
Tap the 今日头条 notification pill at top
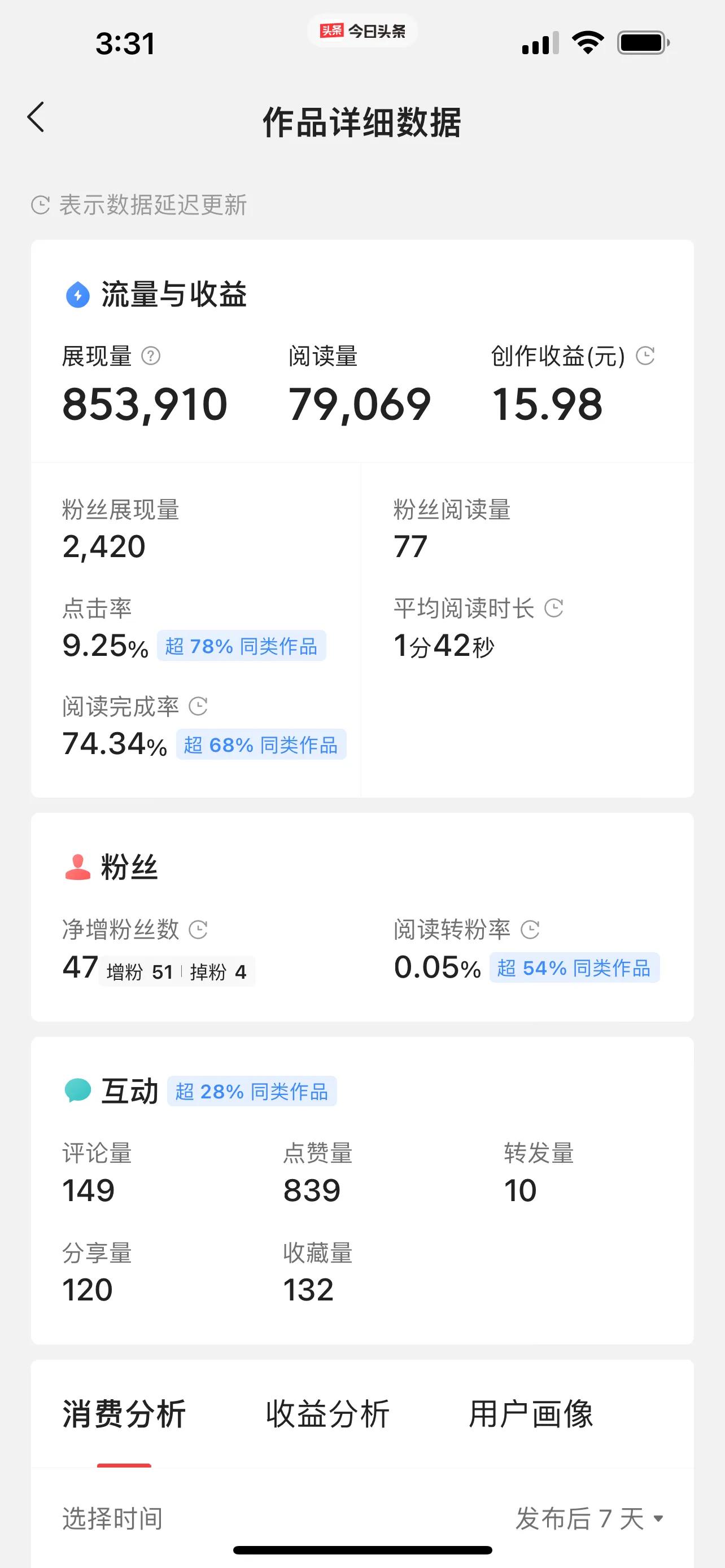(x=362, y=30)
